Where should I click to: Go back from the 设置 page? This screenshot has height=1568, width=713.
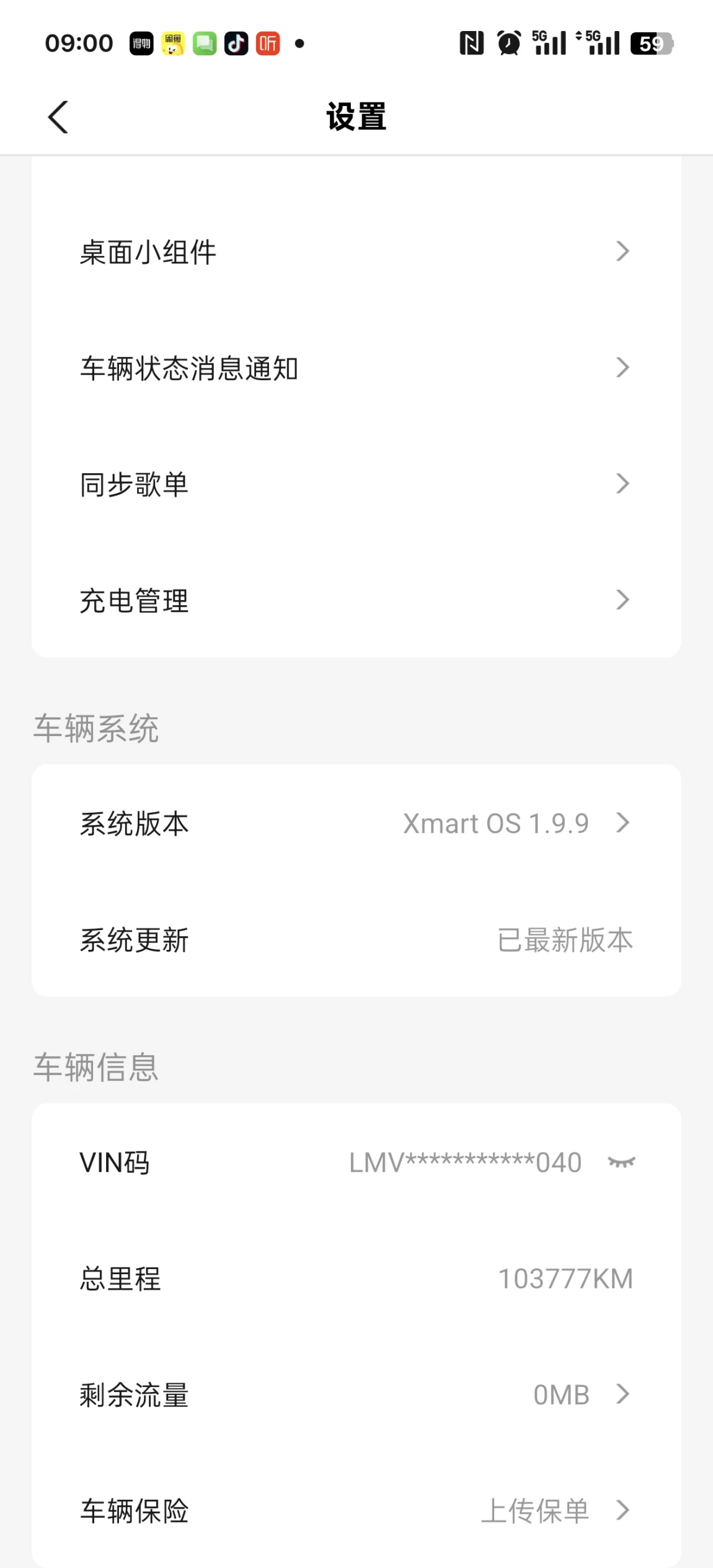pyautogui.click(x=58, y=117)
